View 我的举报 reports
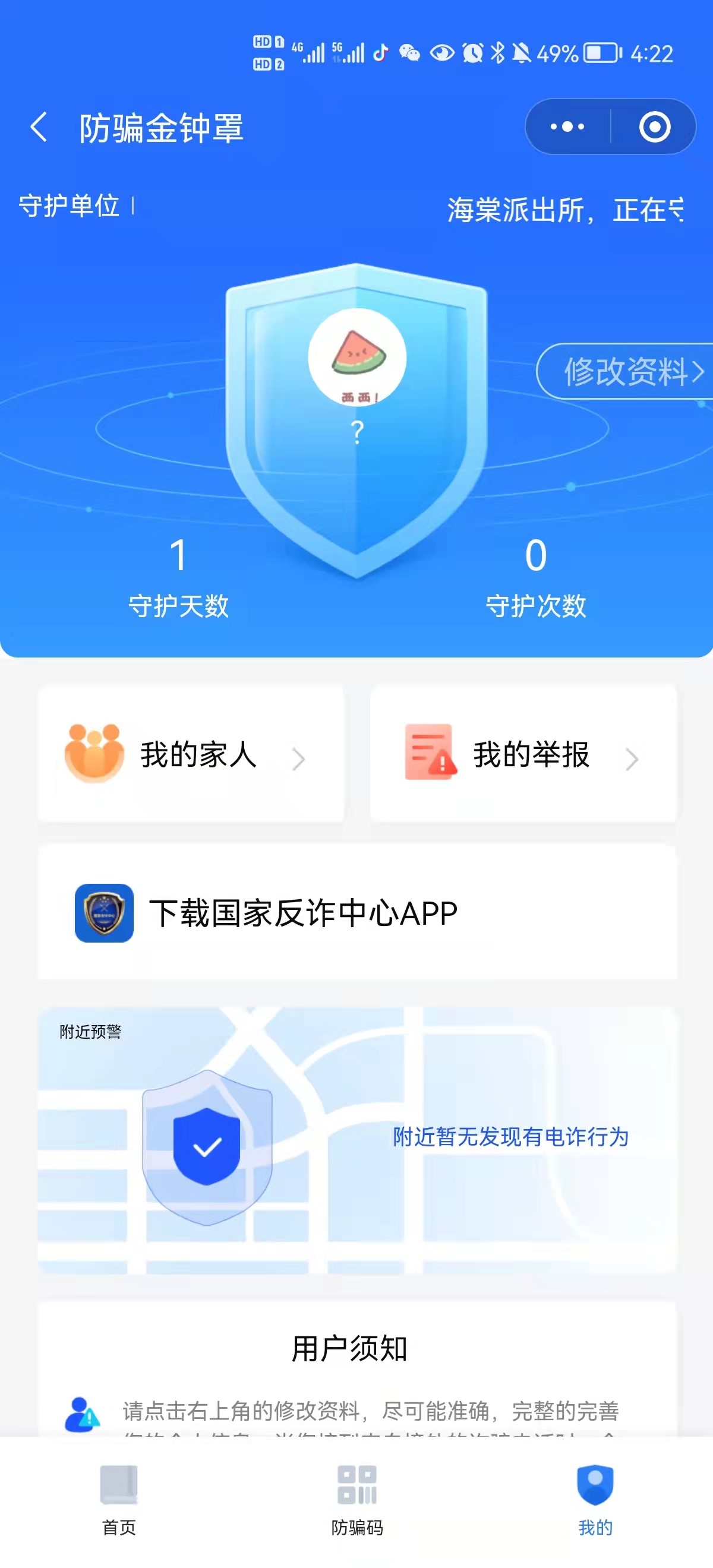The image size is (713, 1568). [x=523, y=755]
